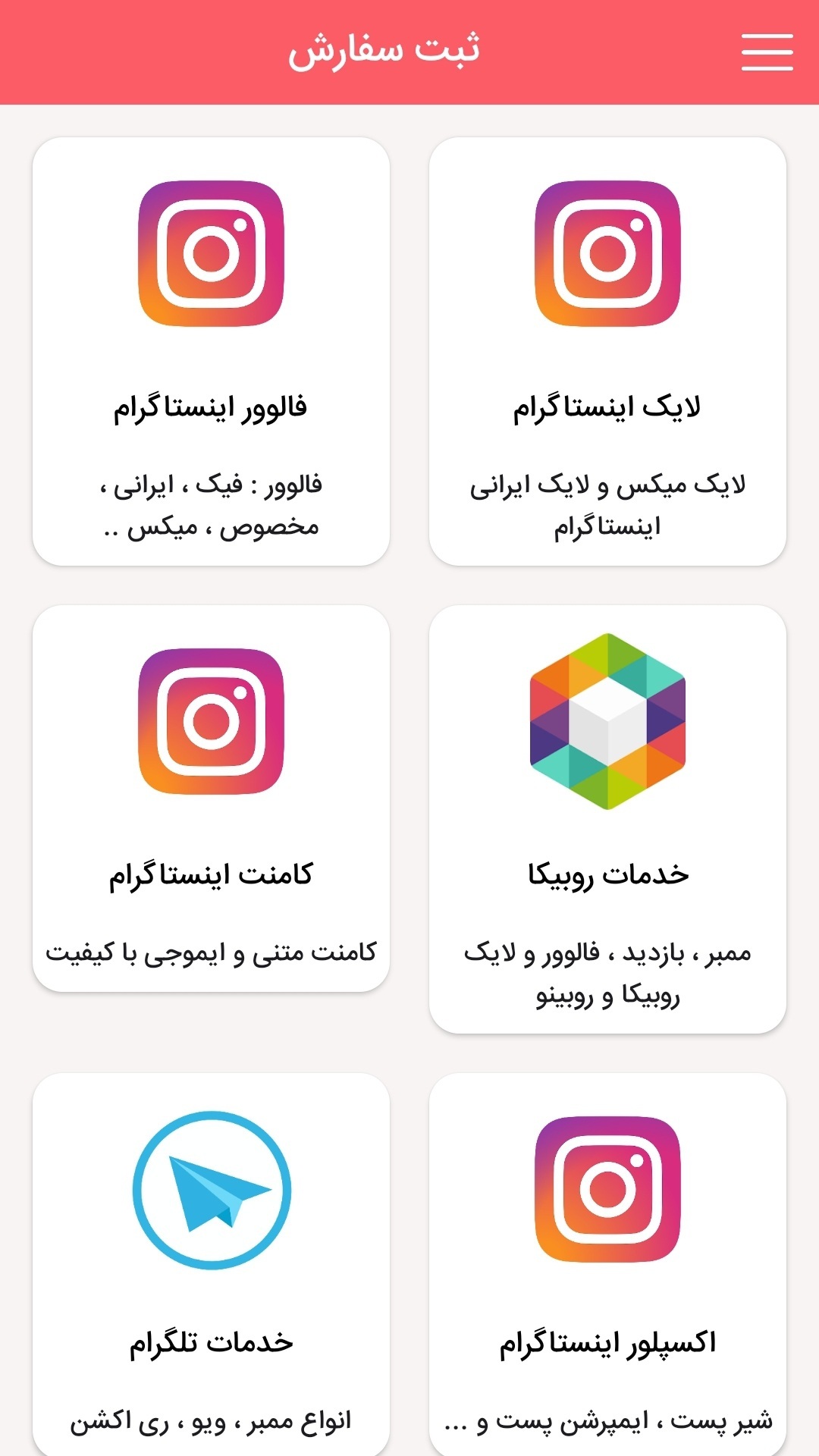The width and height of the screenshot is (819, 1456).
Task: Choose the خدمات روبیکا card
Action: (607, 819)
